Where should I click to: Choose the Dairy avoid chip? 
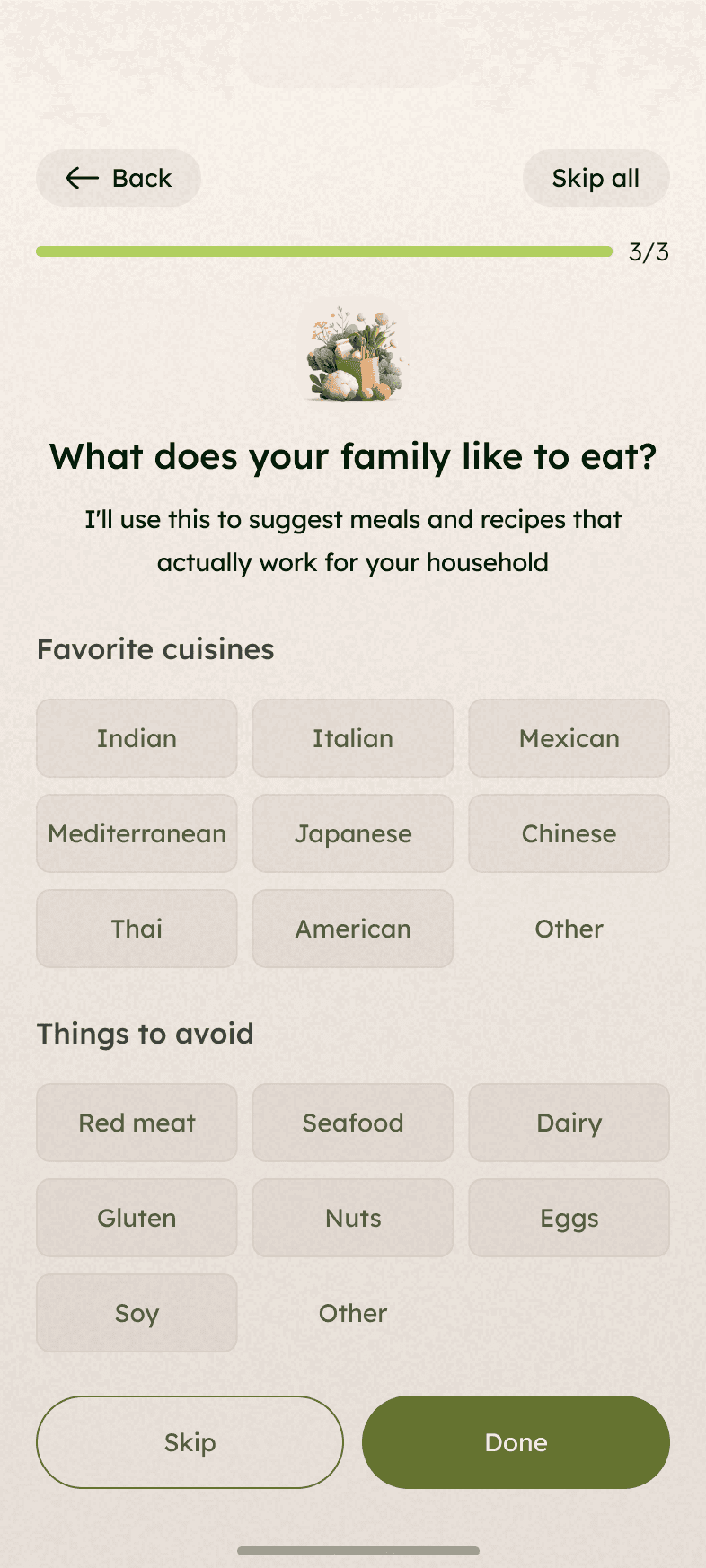pos(569,1123)
